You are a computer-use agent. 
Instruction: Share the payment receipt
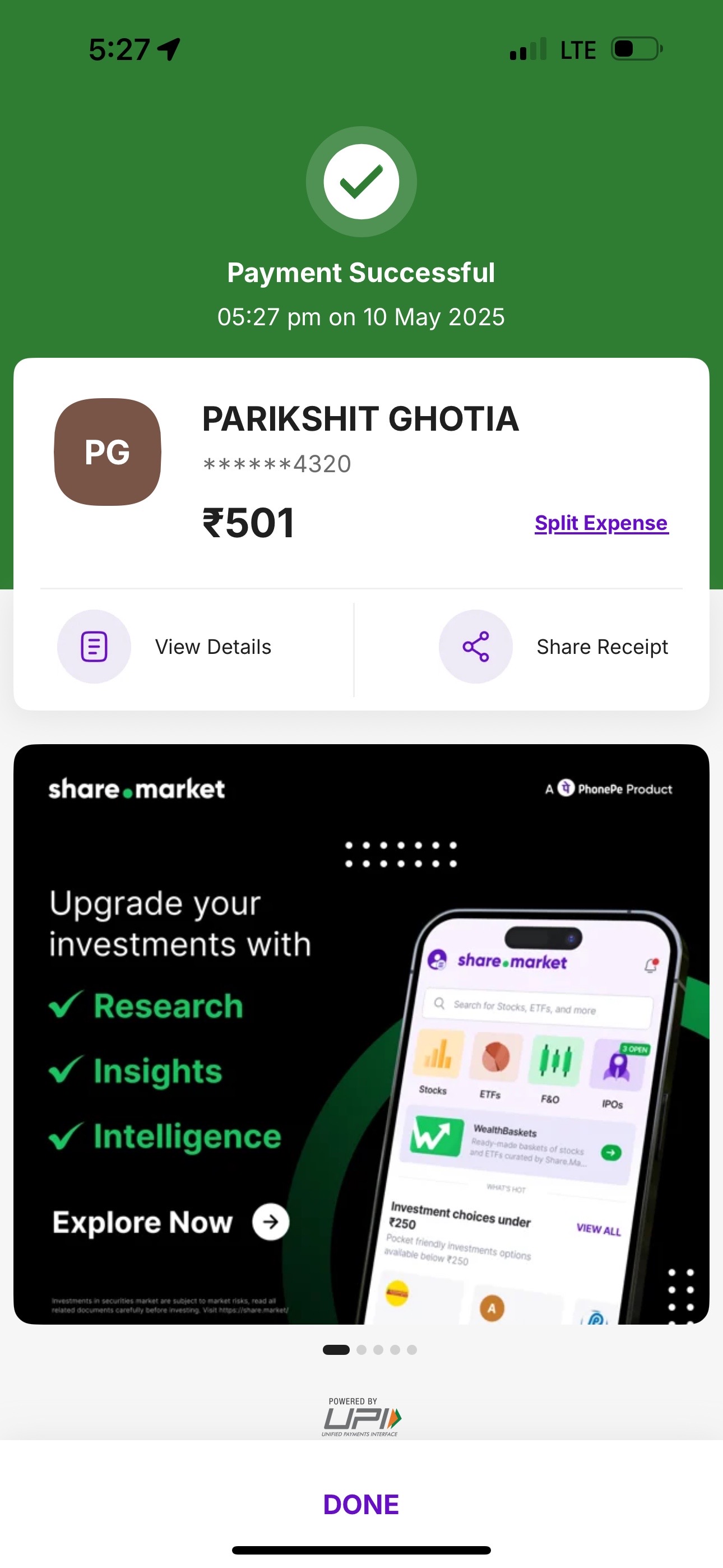(x=553, y=647)
